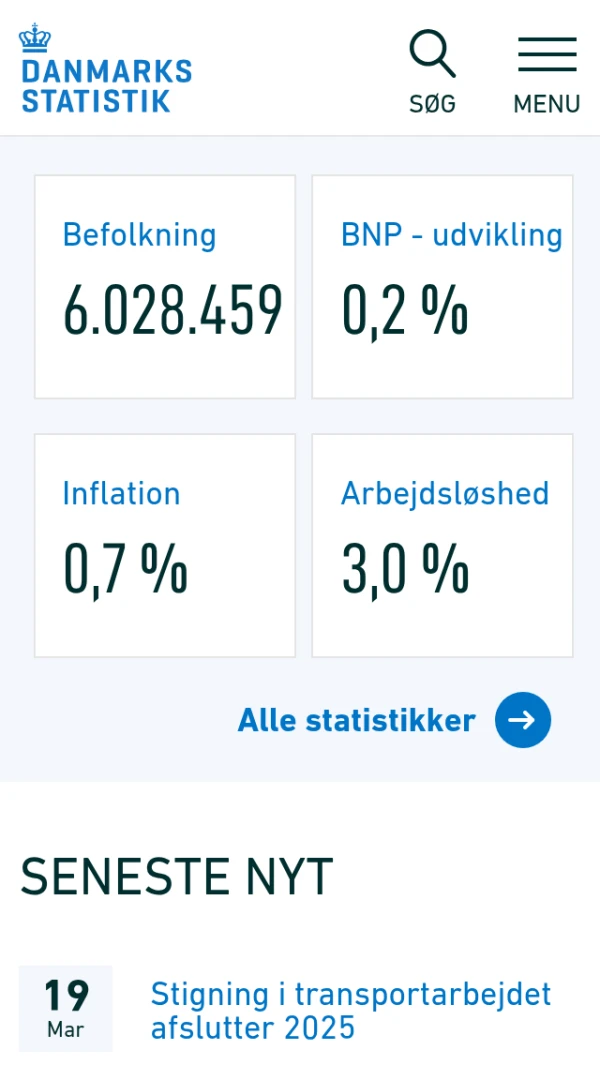
Task: Open the search (SØG) magnifier
Action: 432,71
